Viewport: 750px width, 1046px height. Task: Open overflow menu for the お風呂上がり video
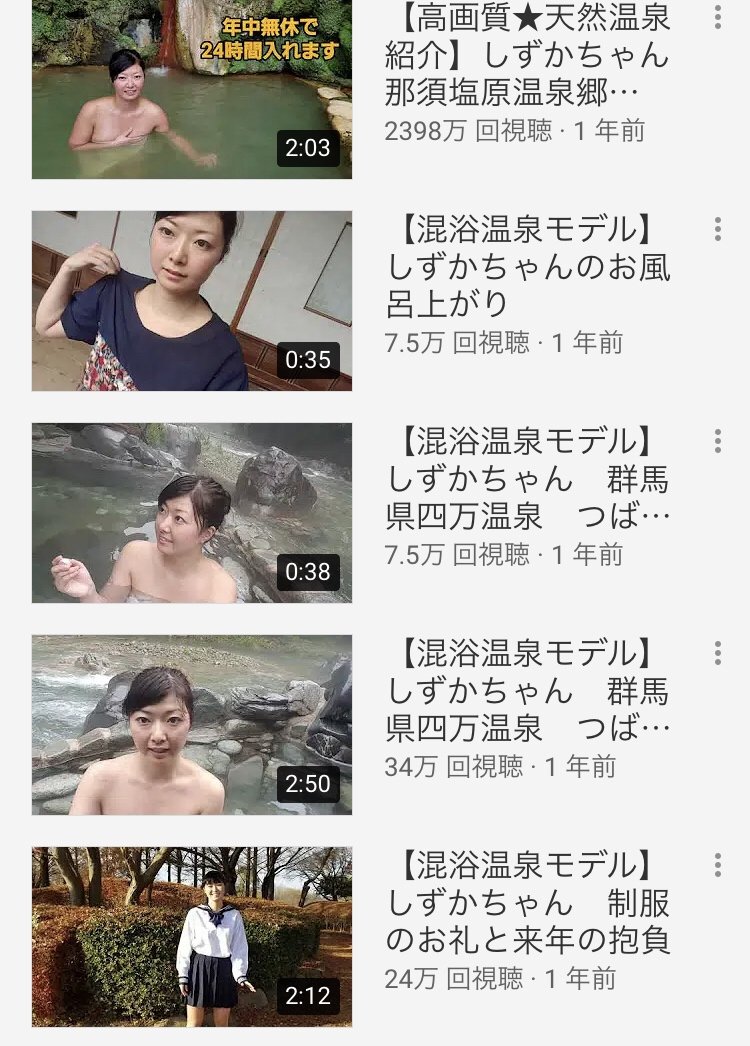tap(718, 229)
